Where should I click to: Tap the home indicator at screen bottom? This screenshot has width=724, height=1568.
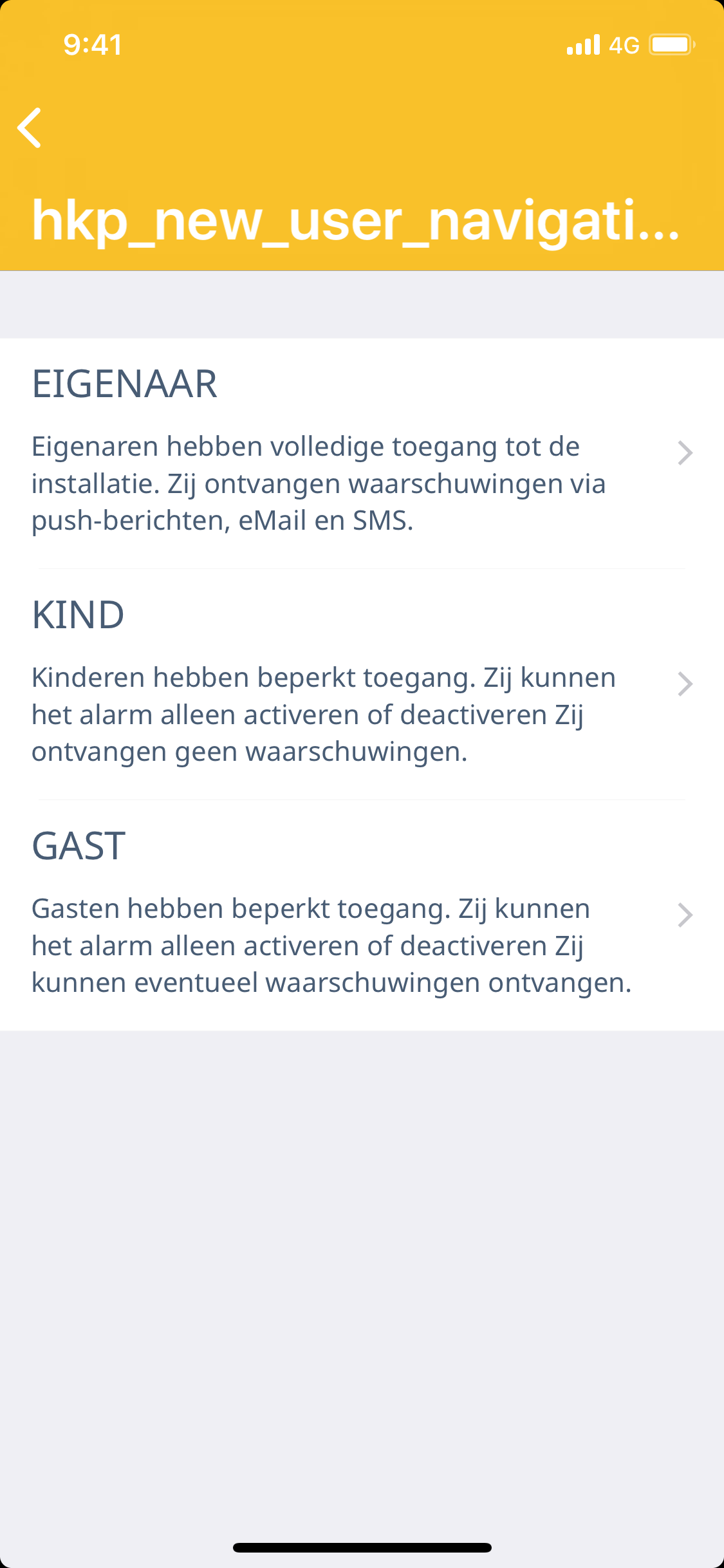362,1547
